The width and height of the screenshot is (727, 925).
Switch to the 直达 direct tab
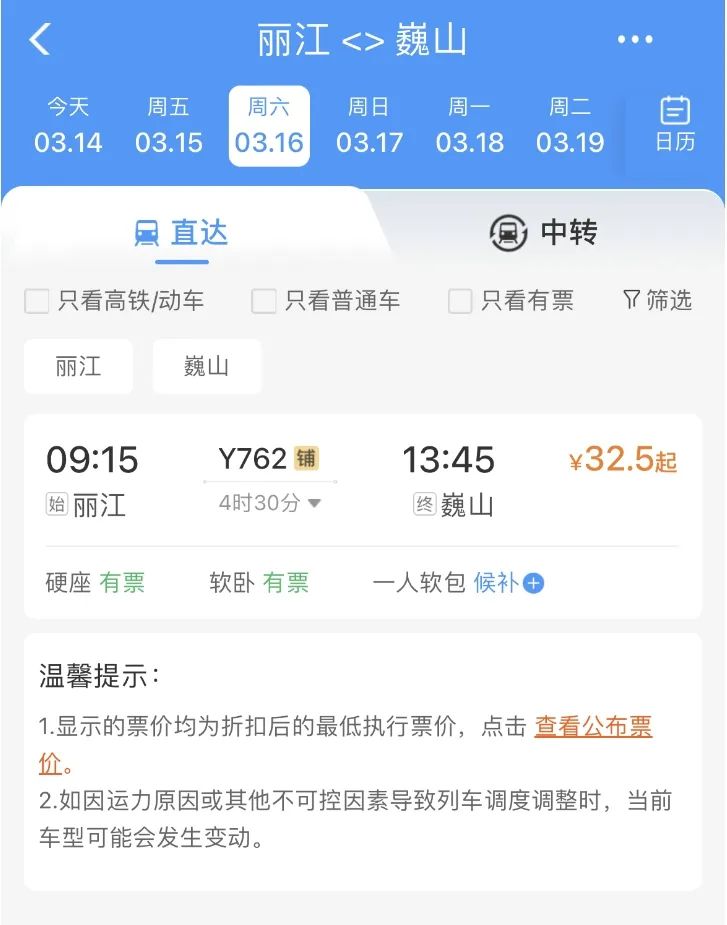181,233
